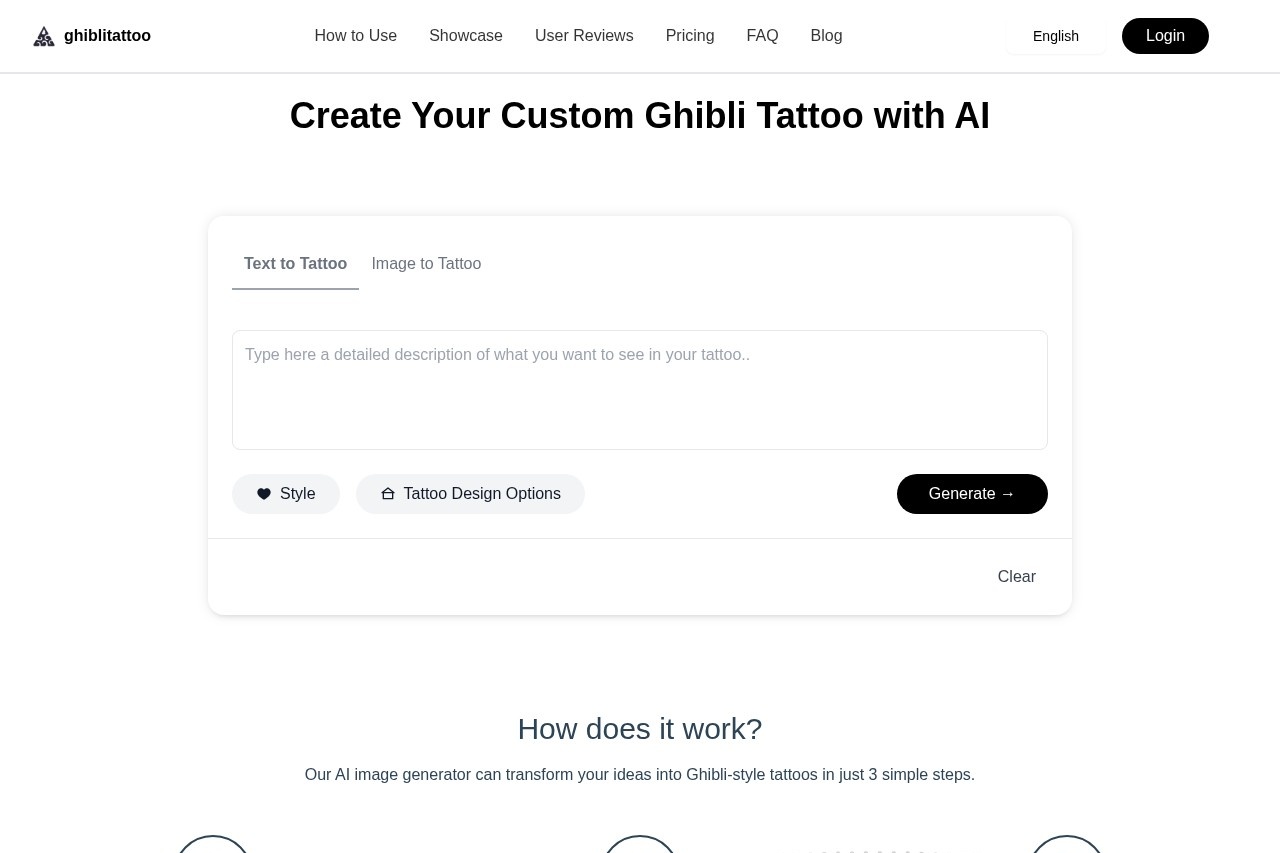1280x853 pixels.
Task: Tap the Login button
Action: [1165, 36]
